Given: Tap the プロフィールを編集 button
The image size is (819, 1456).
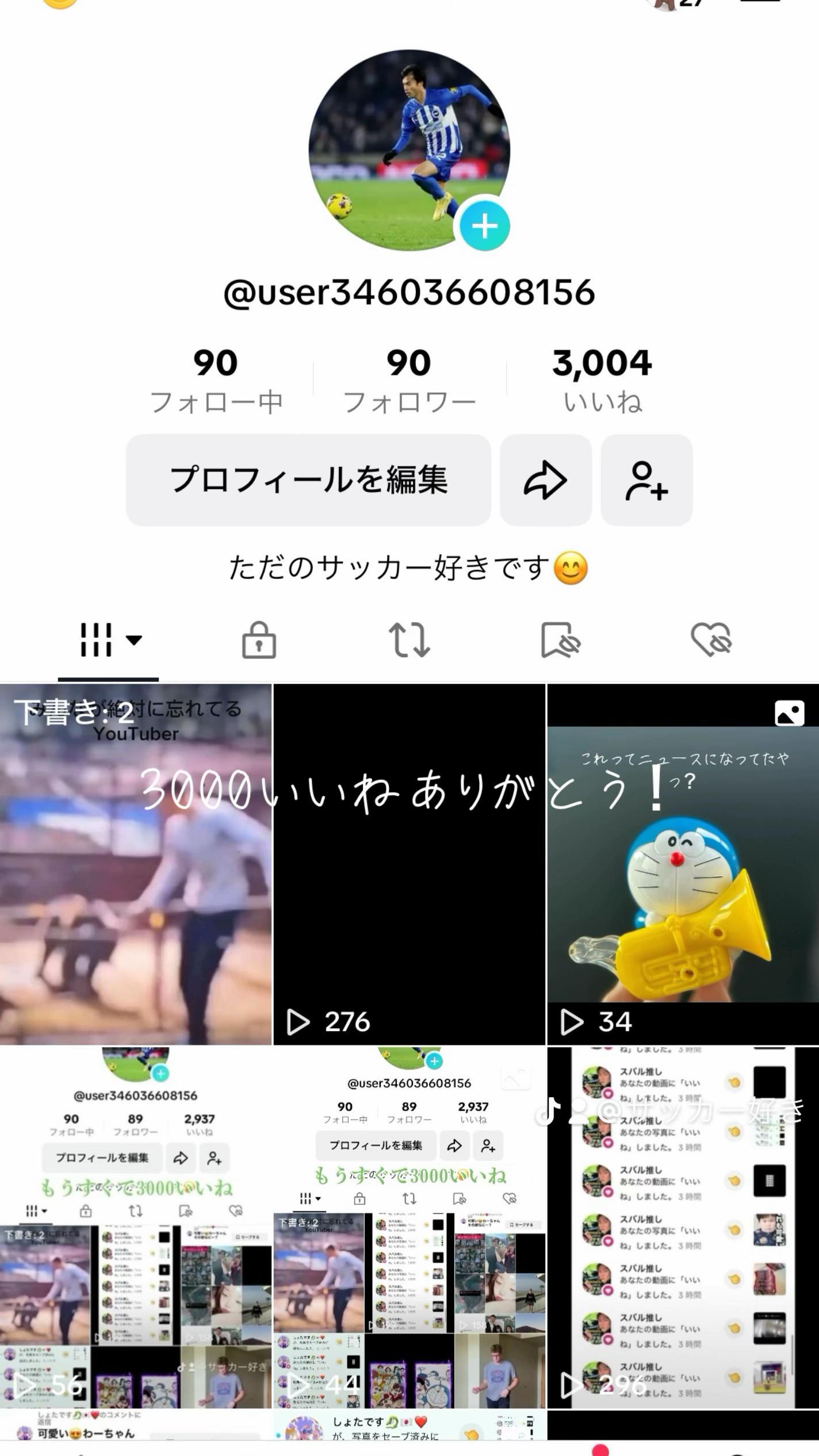Looking at the screenshot, I should (x=308, y=480).
